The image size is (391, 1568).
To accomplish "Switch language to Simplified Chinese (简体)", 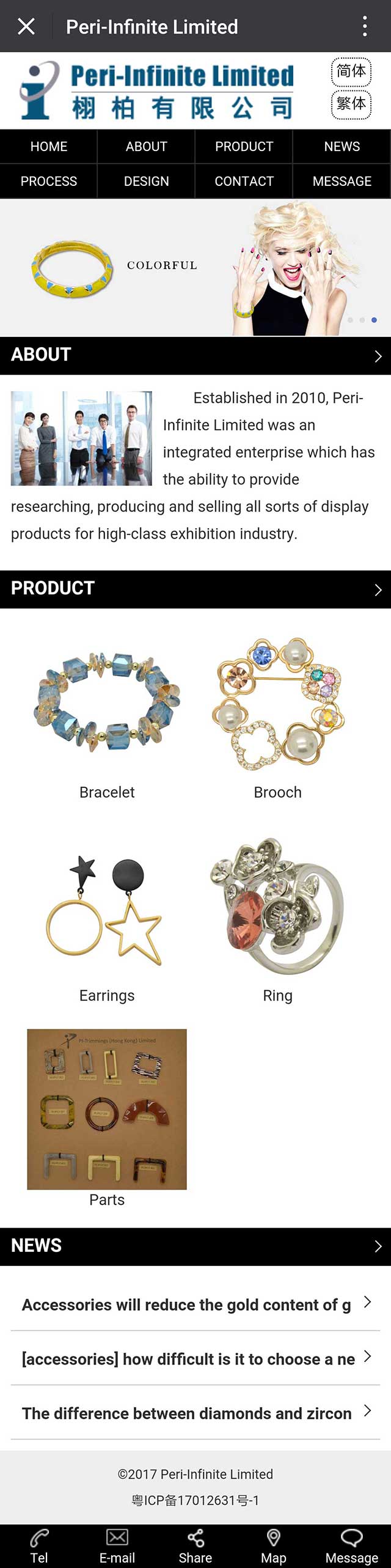I will 351,72.
